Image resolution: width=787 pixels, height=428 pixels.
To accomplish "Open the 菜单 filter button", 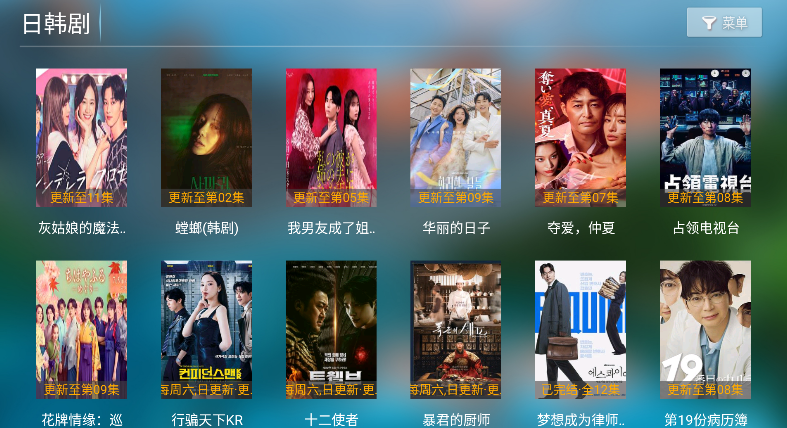I will click(x=724, y=23).
